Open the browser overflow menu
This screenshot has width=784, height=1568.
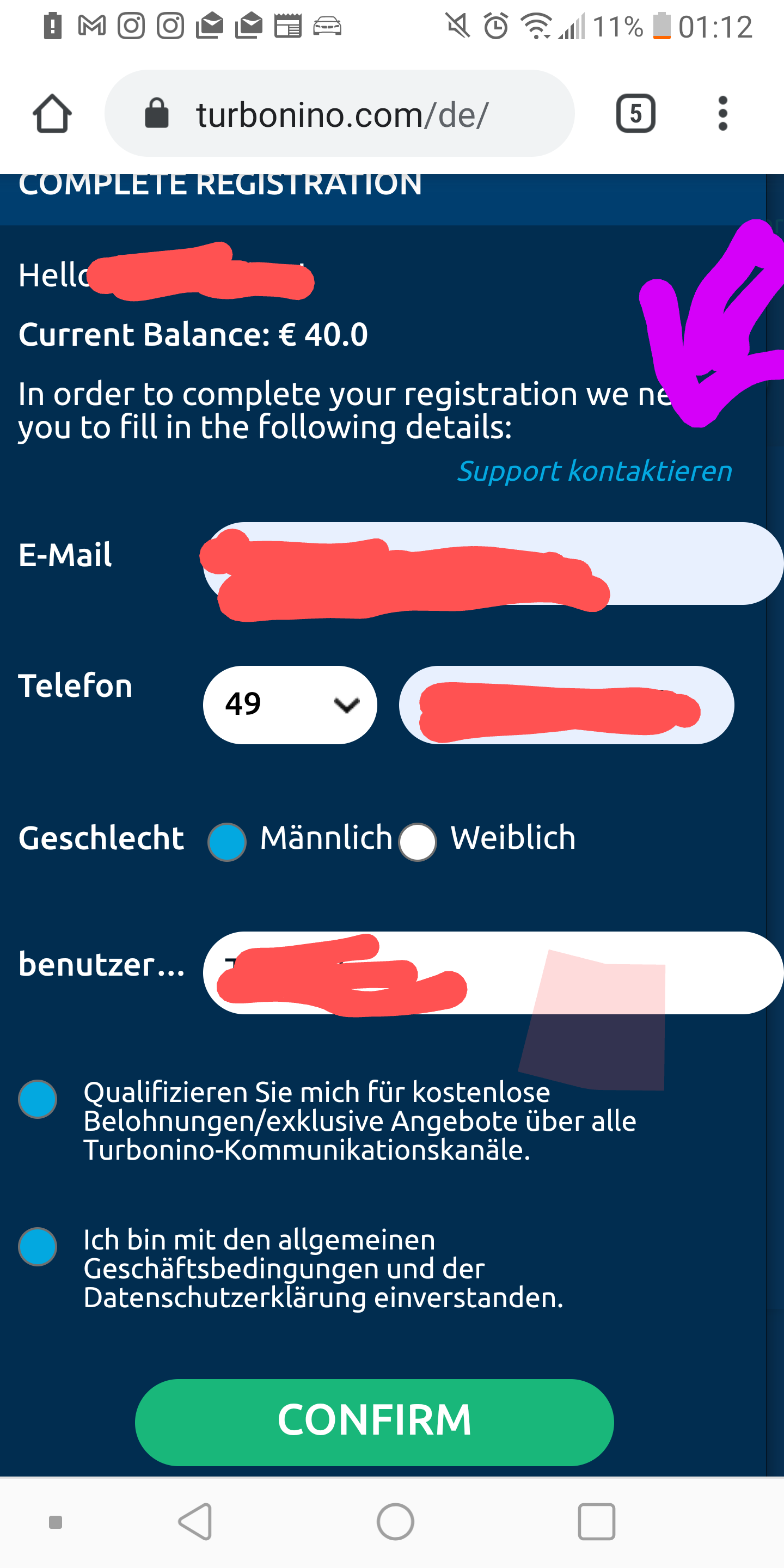click(722, 114)
